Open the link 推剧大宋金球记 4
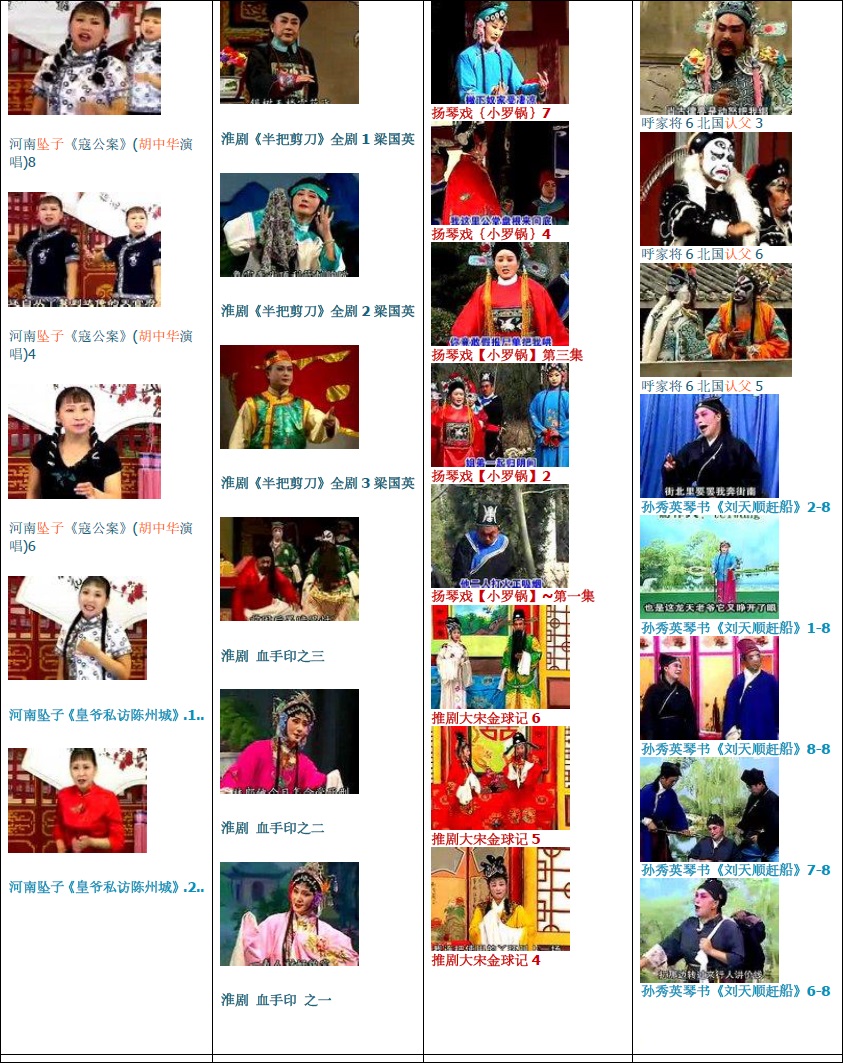Image resolution: width=843 pixels, height=1063 pixels. pos(486,960)
